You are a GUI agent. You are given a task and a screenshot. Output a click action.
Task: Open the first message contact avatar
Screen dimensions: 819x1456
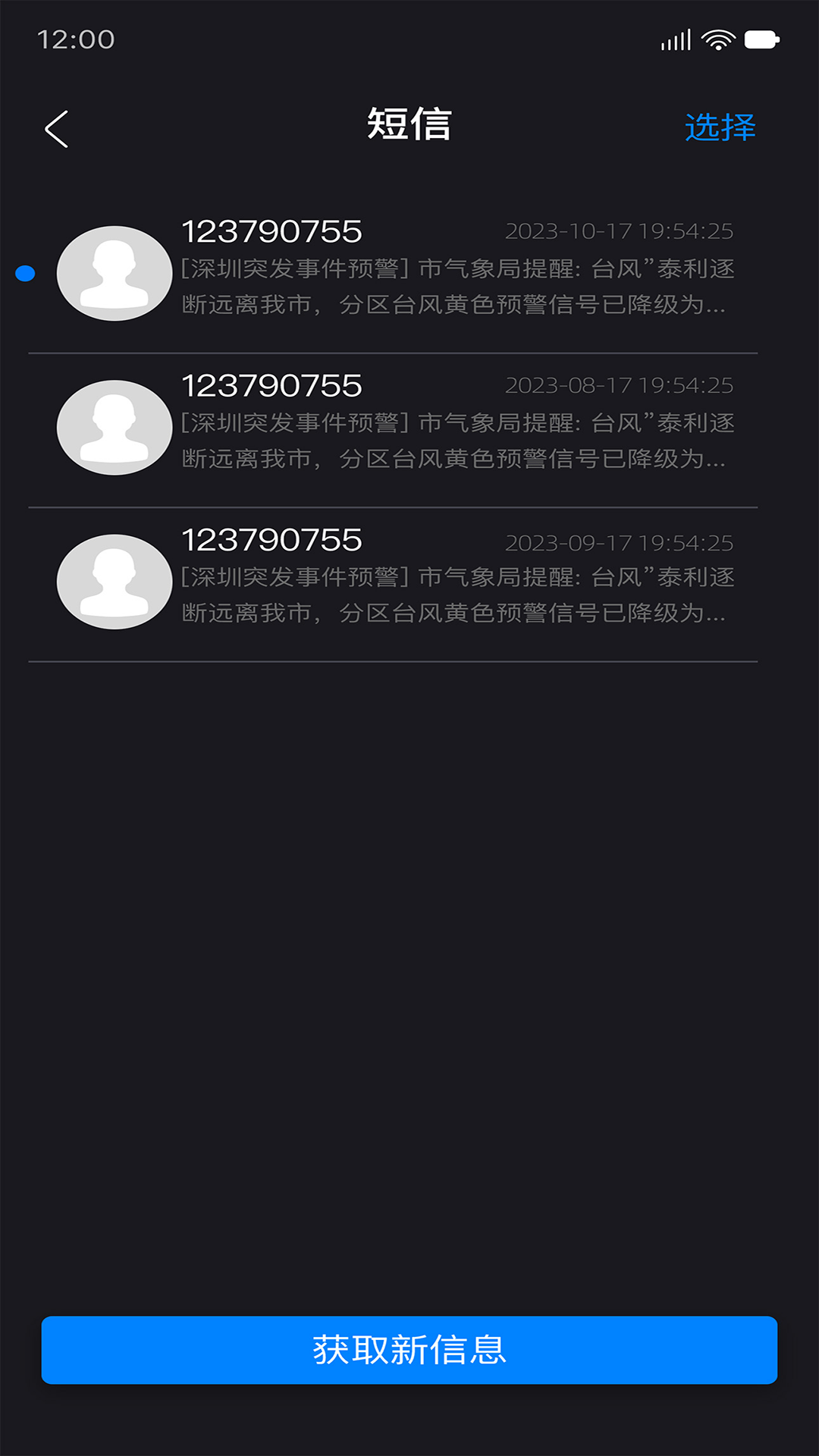click(114, 275)
